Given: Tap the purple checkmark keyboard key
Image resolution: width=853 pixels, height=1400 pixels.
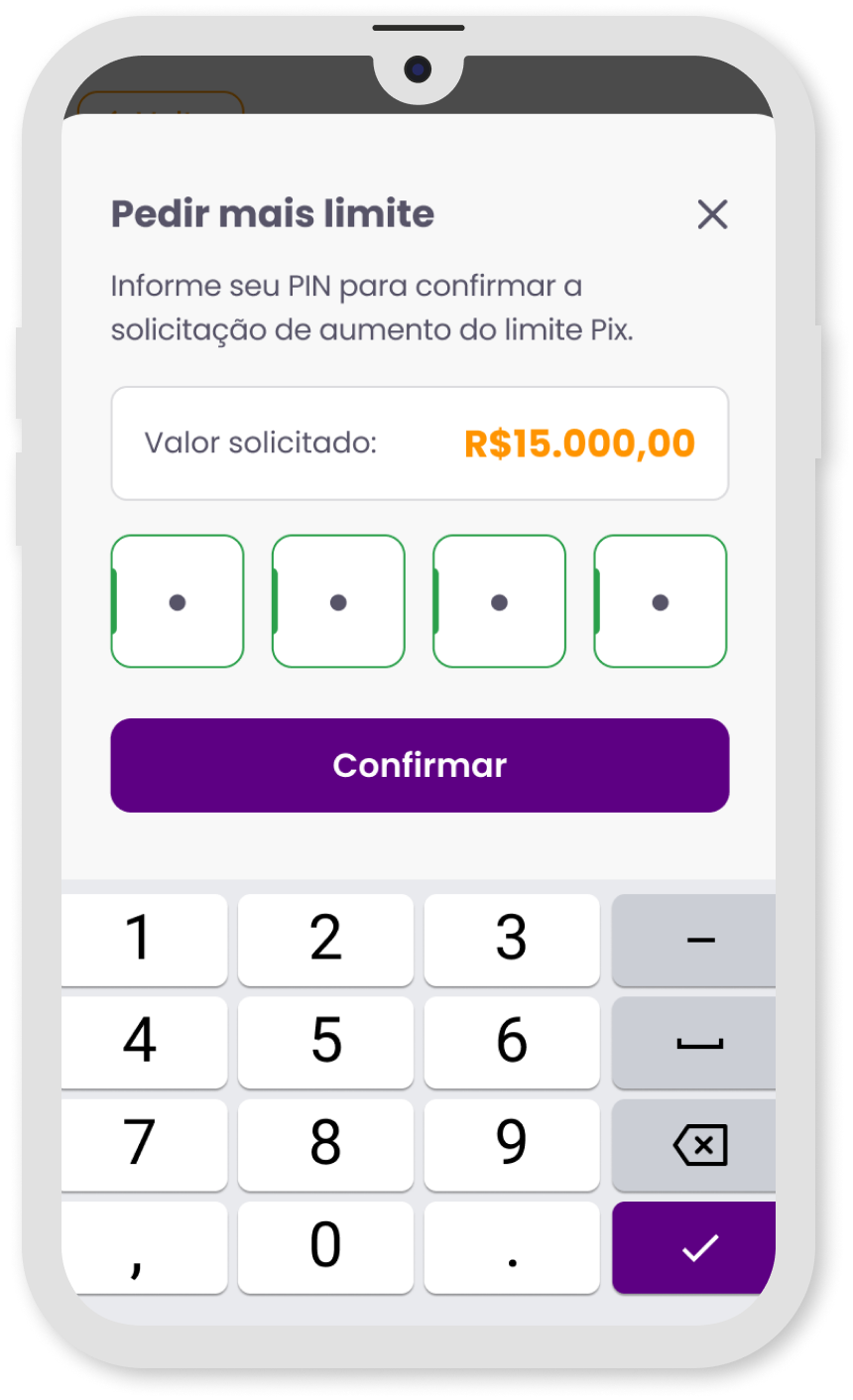Looking at the screenshot, I should (696, 1247).
